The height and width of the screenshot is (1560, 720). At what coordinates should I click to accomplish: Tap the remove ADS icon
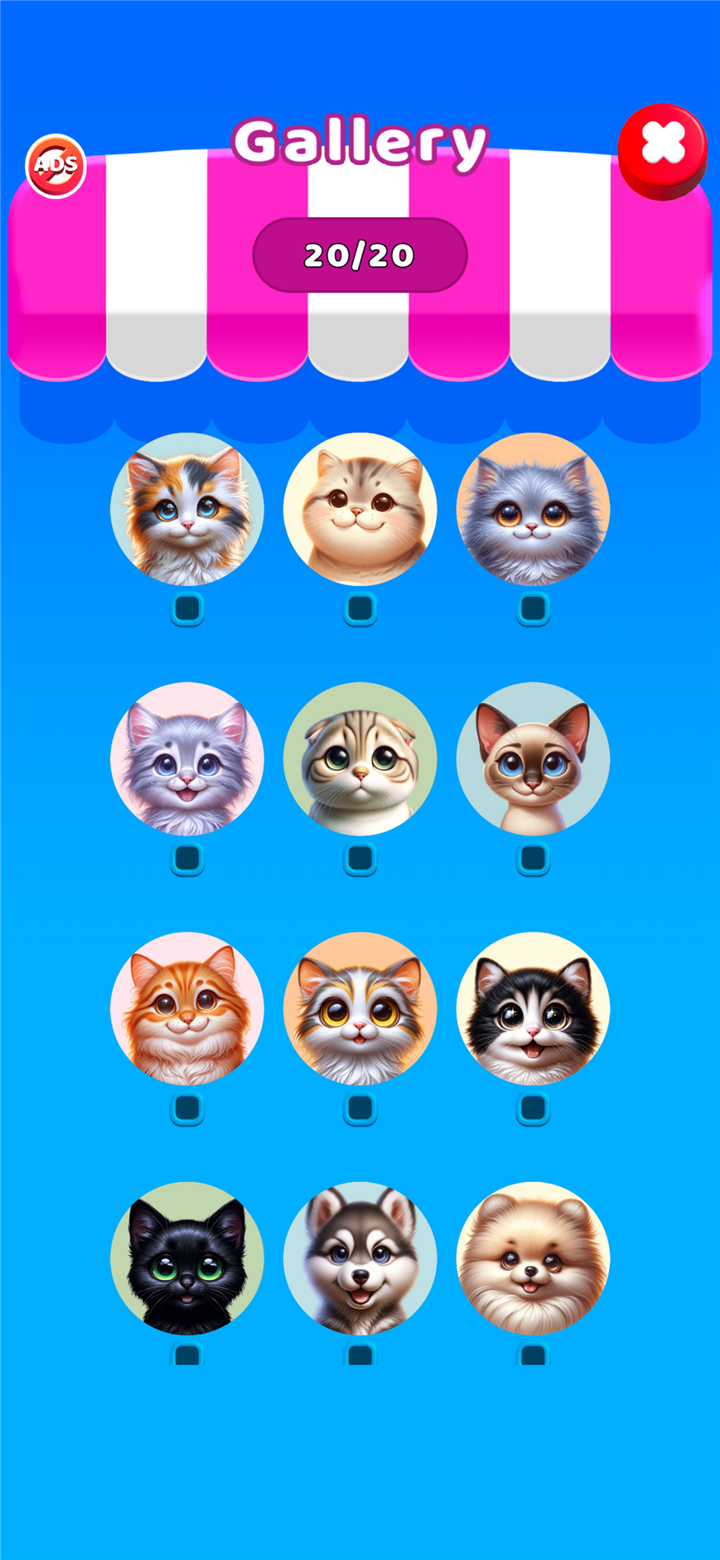click(x=56, y=165)
